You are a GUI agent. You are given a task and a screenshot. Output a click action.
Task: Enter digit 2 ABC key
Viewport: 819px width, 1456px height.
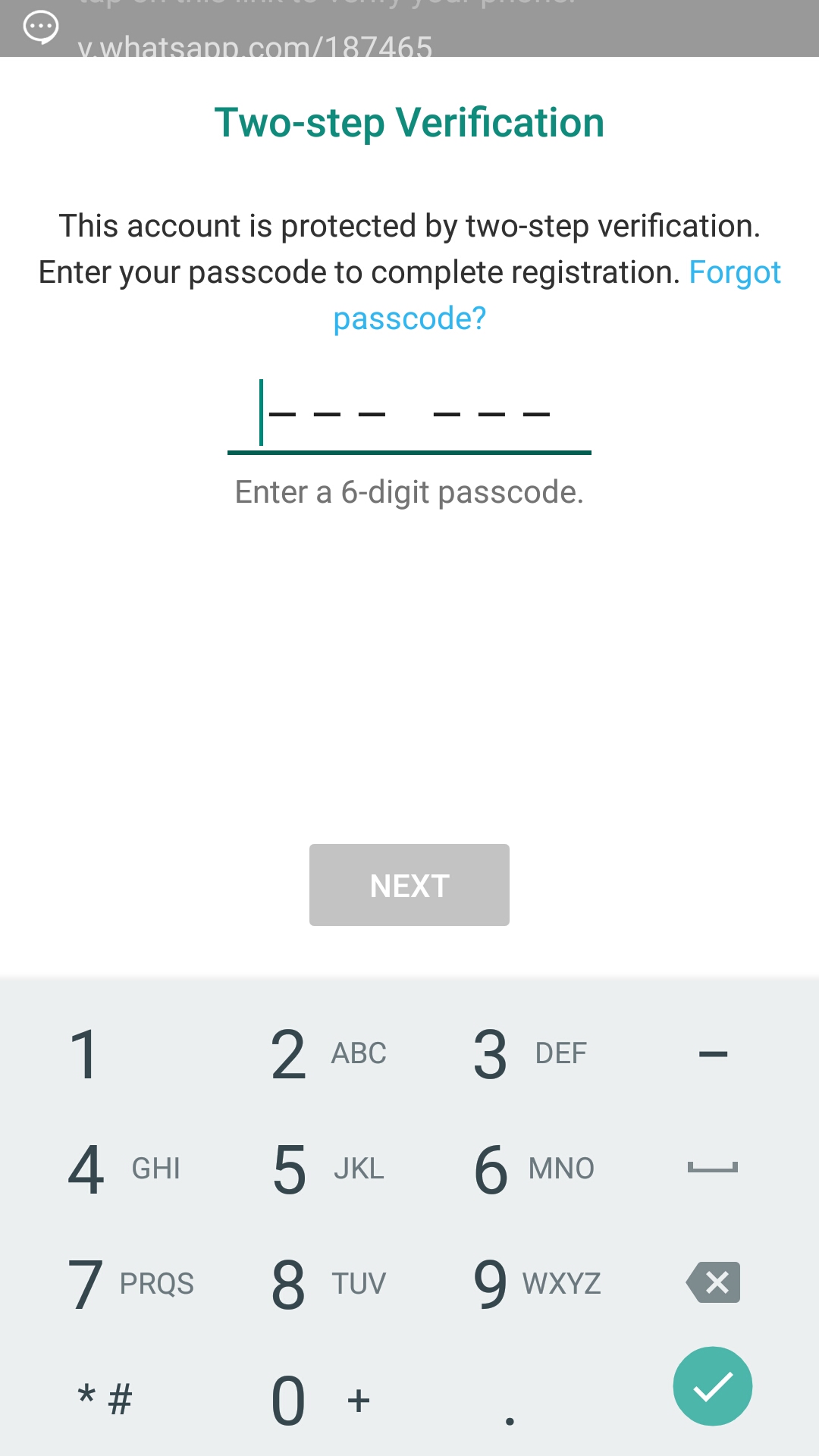point(308,1054)
